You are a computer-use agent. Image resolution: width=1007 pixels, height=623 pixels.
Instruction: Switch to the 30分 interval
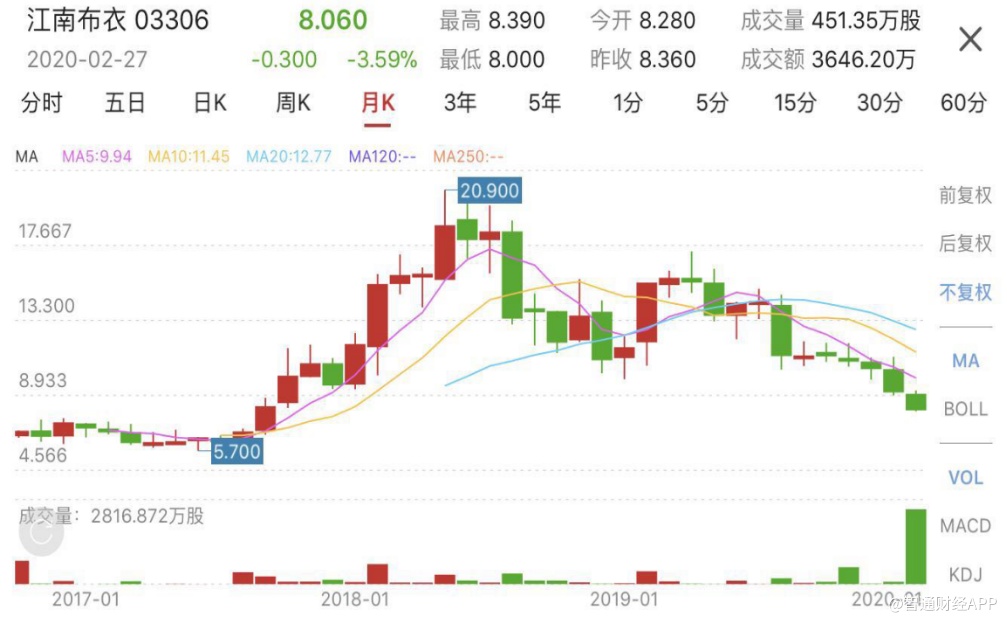click(879, 102)
